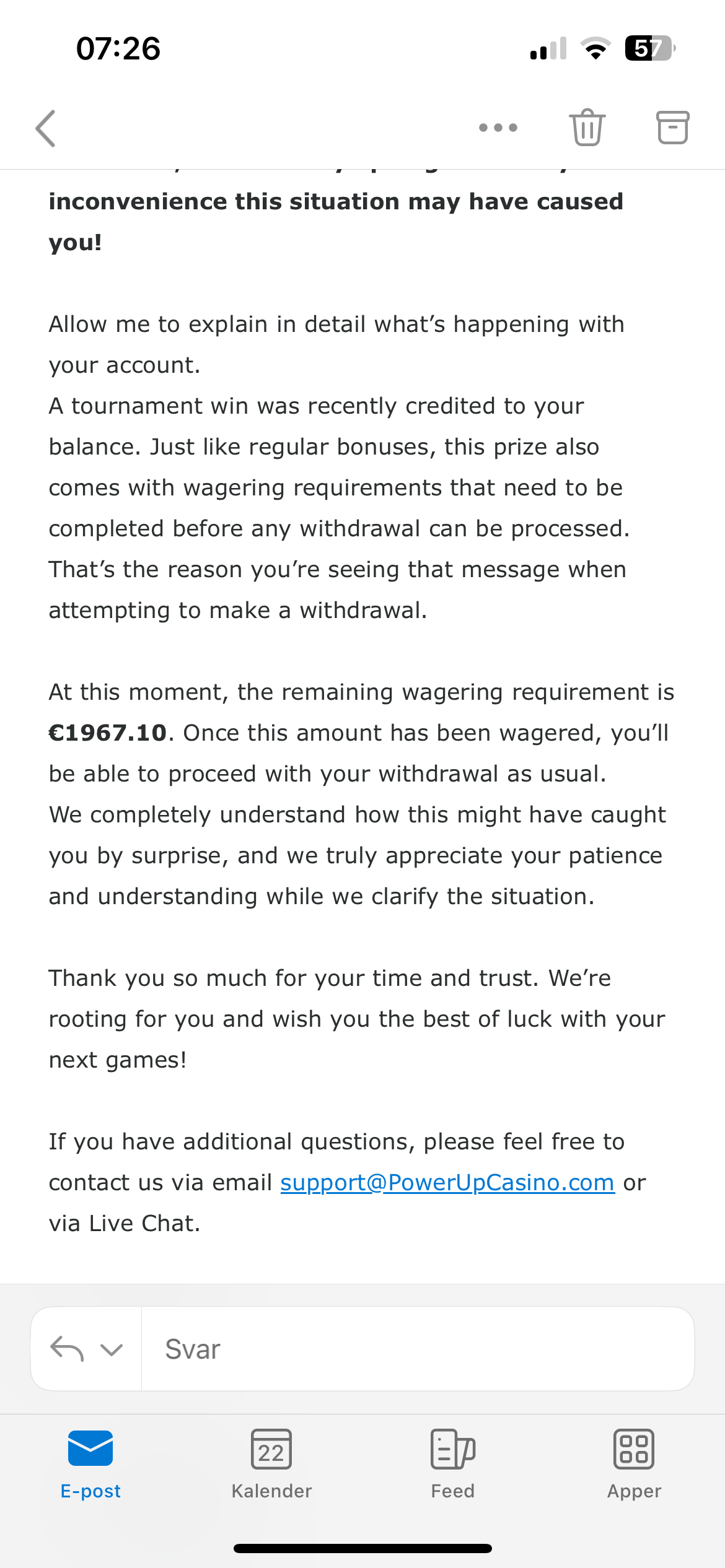The height and width of the screenshot is (1568, 725).
Task: Expand the reply options chevron
Action: click(112, 1349)
